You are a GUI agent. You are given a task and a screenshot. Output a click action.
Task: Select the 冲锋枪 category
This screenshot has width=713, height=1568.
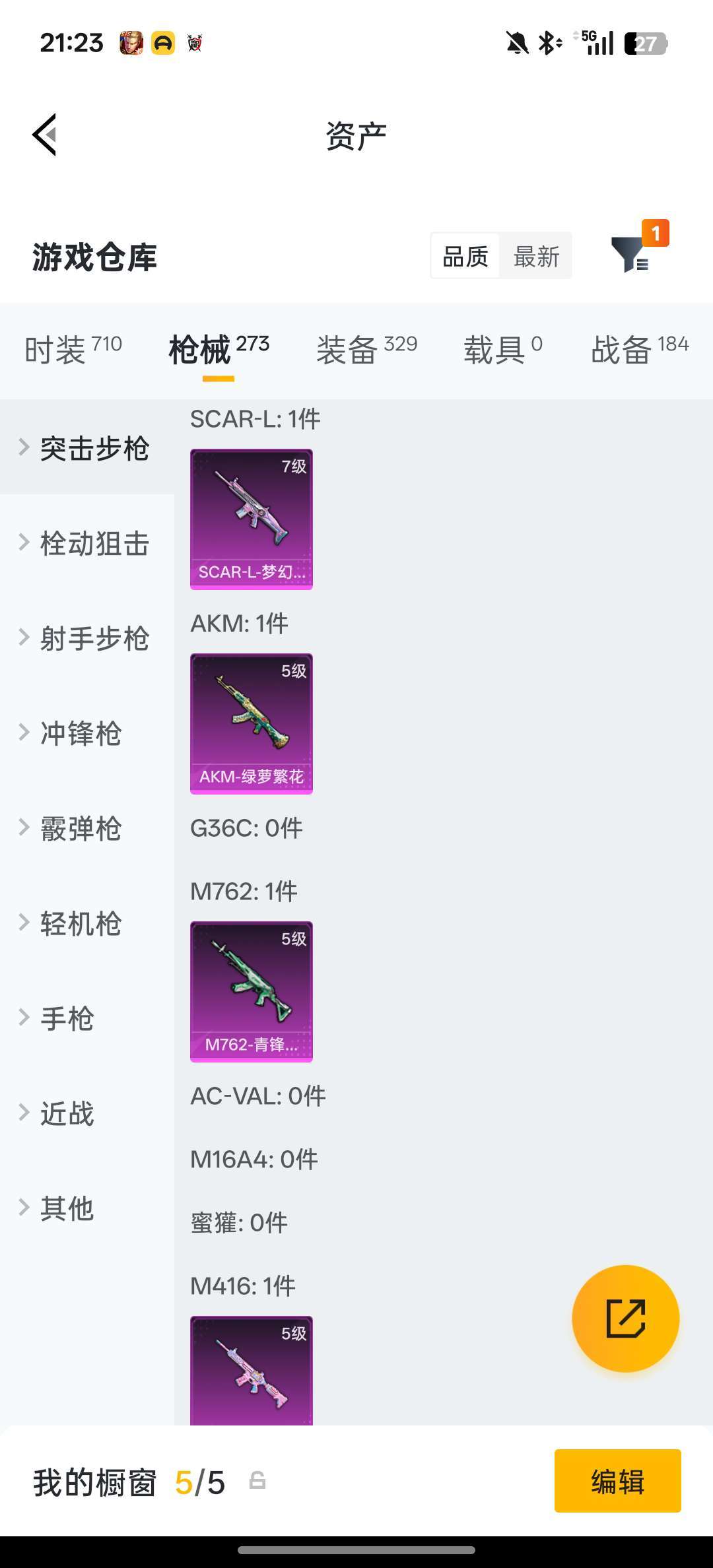pos(87,733)
